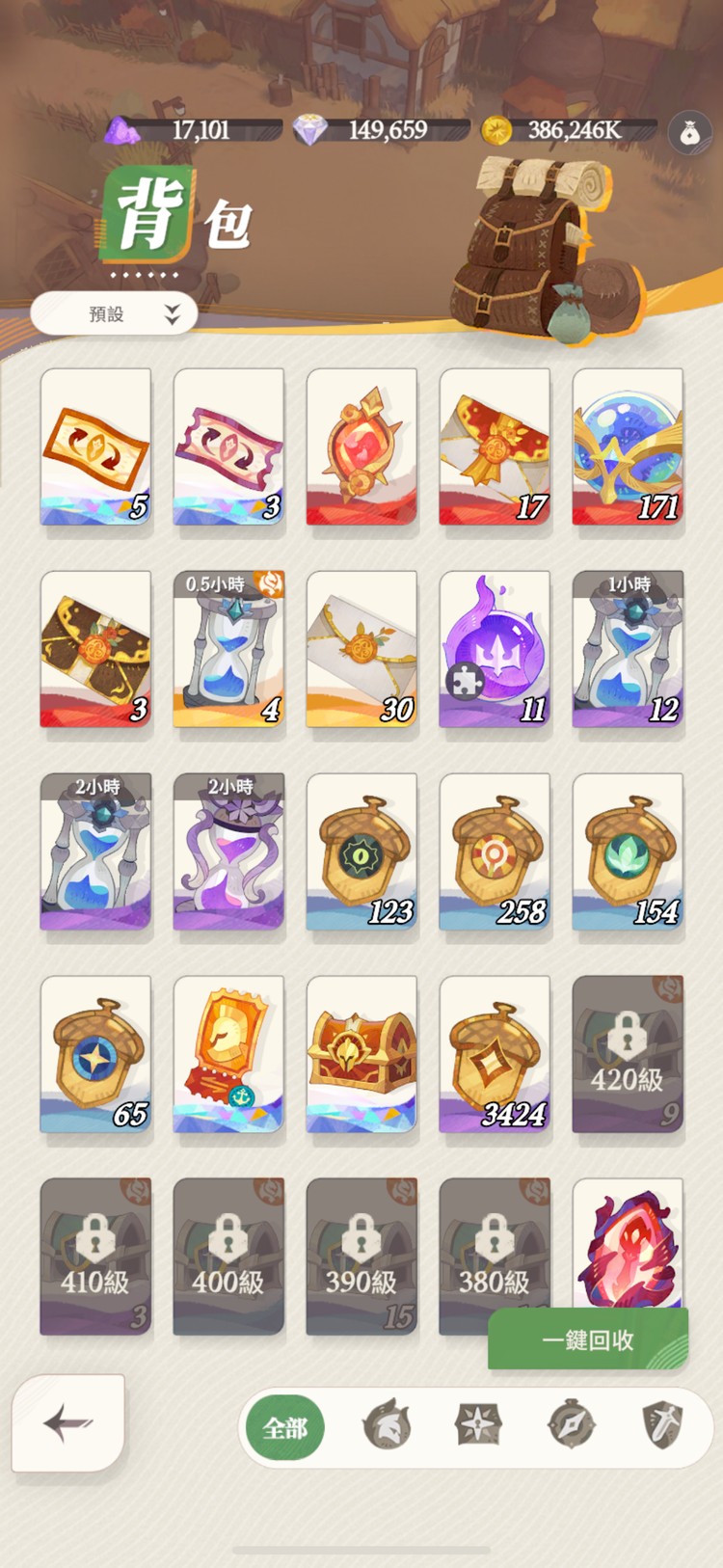The width and height of the screenshot is (723, 1568).
Task: Open the acorn item with count 3424
Action: (x=495, y=1055)
